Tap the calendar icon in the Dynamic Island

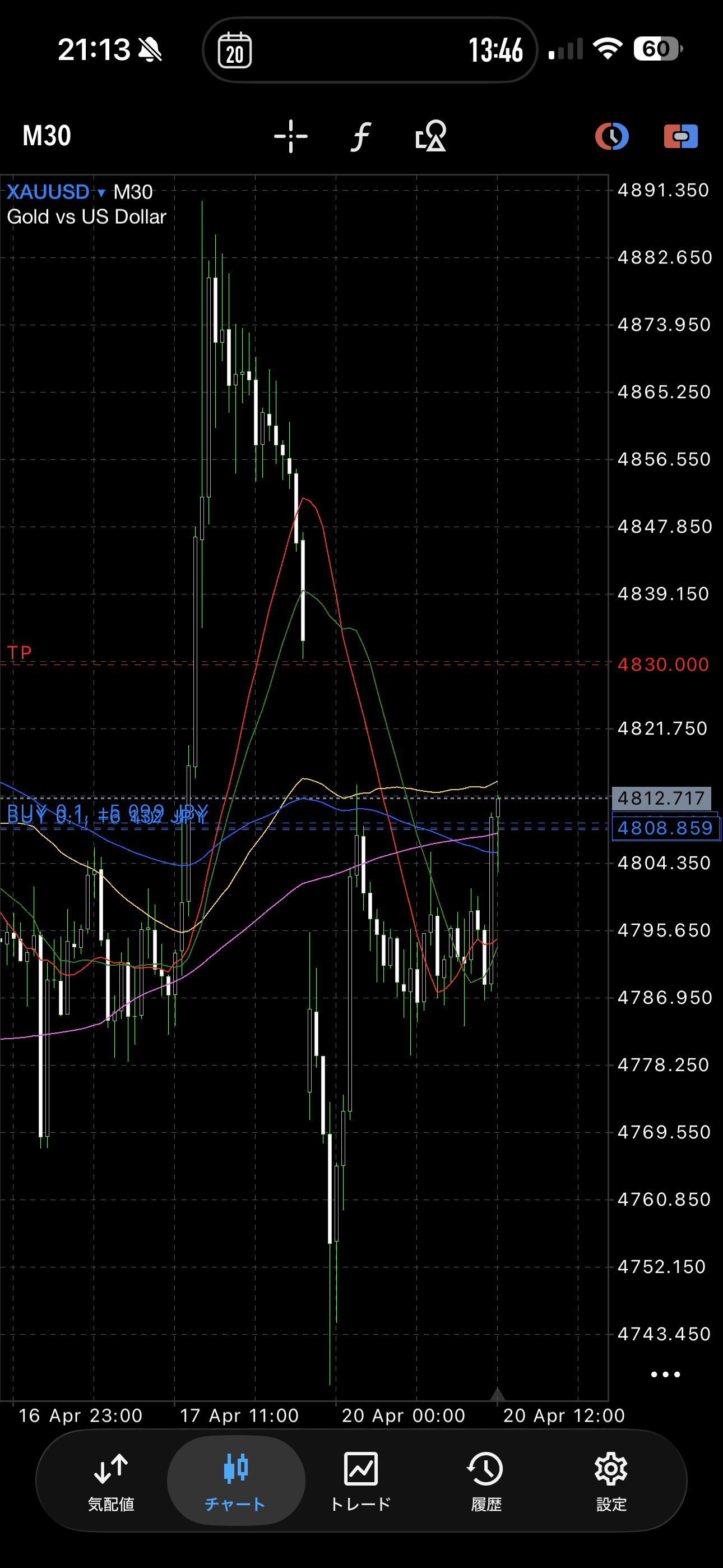[235, 50]
